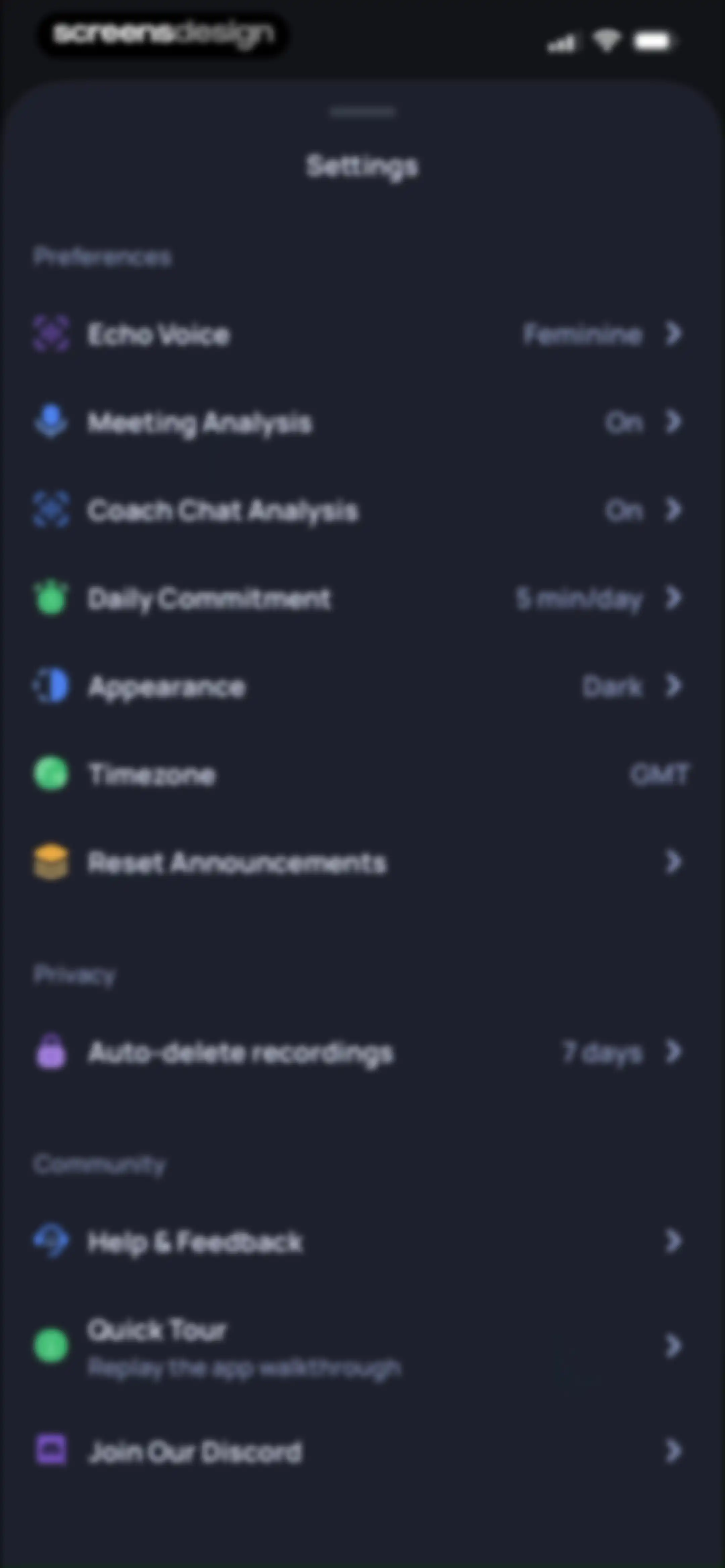The height and width of the screenshot is (1568, 725).
Task: Tap Reset Announcements
Action: (x=362, y=863)
